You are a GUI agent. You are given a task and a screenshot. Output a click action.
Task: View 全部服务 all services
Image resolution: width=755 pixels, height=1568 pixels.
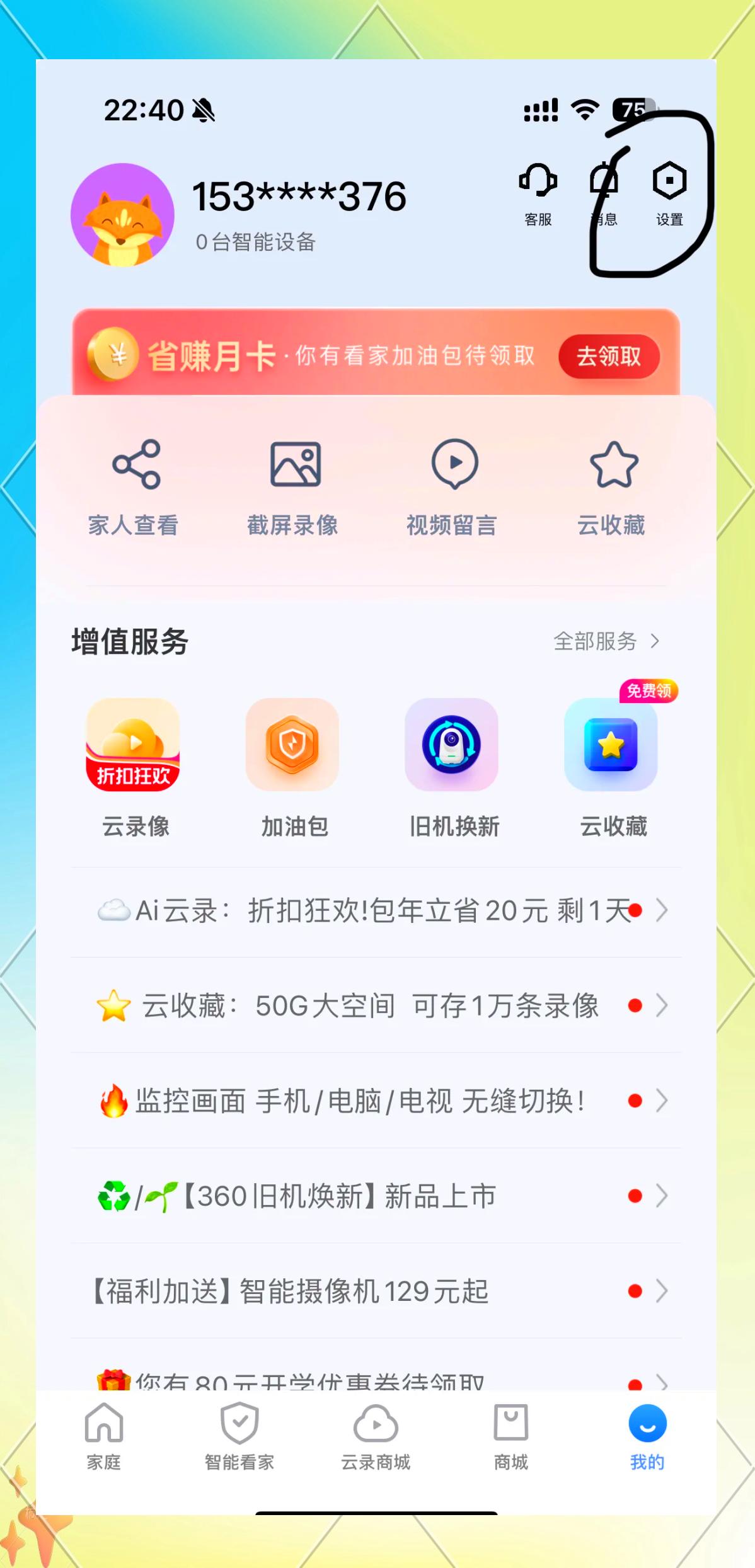606,641
